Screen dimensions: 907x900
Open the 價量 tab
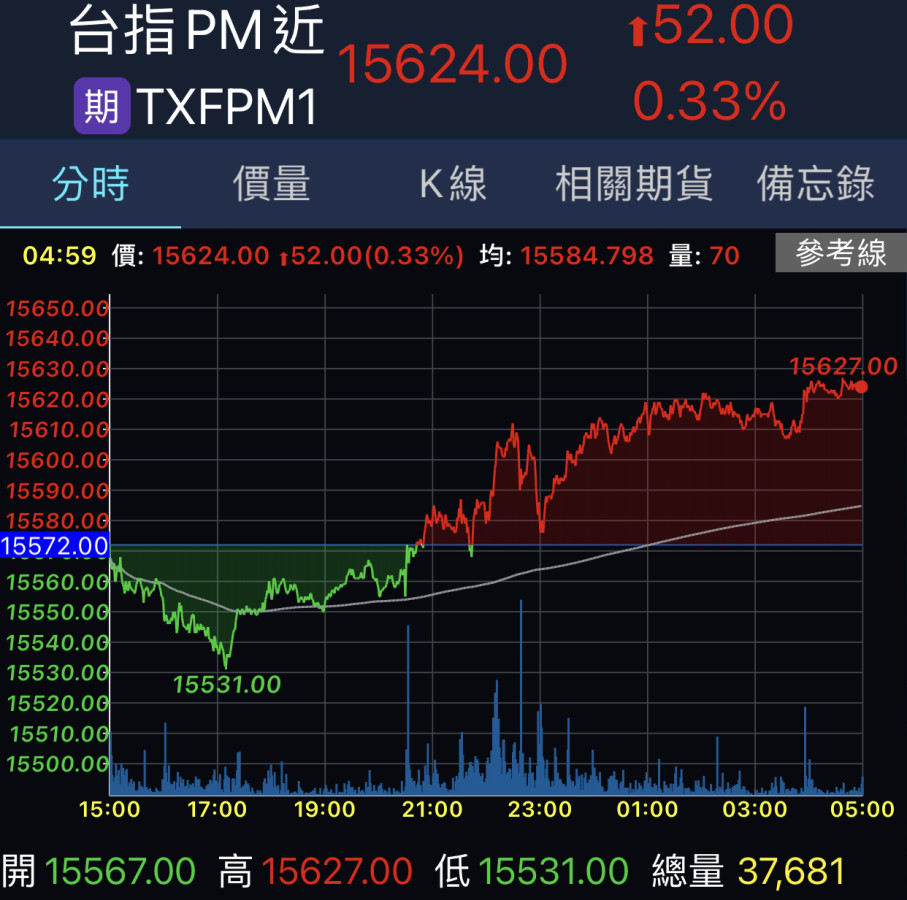coord(271,185)
